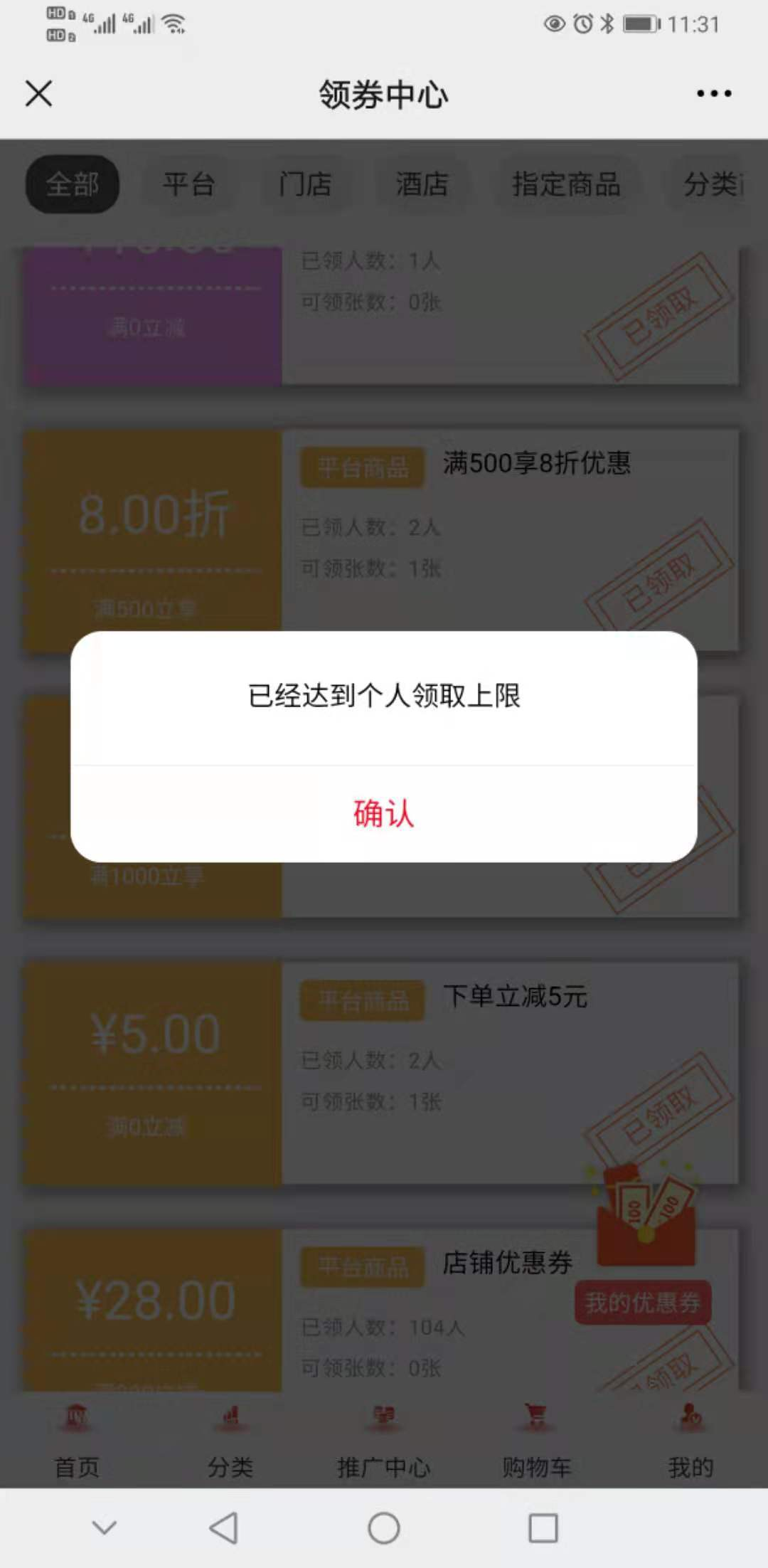Show 酒店 coupons
Image resolution: width=768 pixels, height=1568 pixels.
422,184
